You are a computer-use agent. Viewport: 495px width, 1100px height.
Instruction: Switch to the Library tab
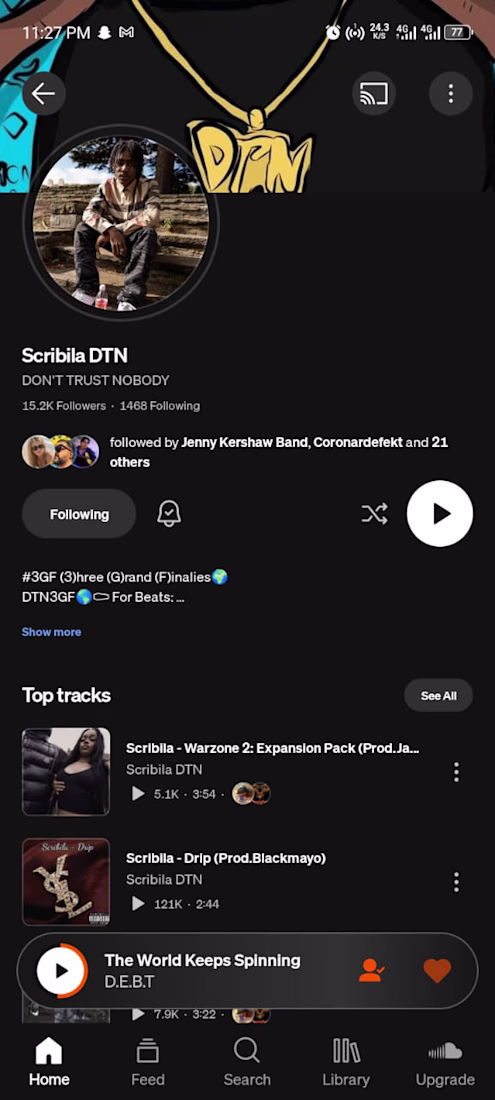(346, 1061)
